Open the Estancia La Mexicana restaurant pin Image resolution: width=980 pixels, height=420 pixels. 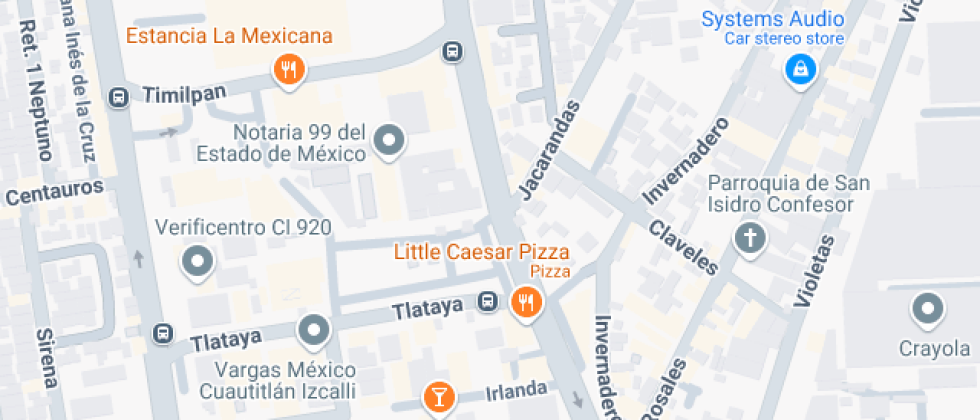tap(289, 71)
